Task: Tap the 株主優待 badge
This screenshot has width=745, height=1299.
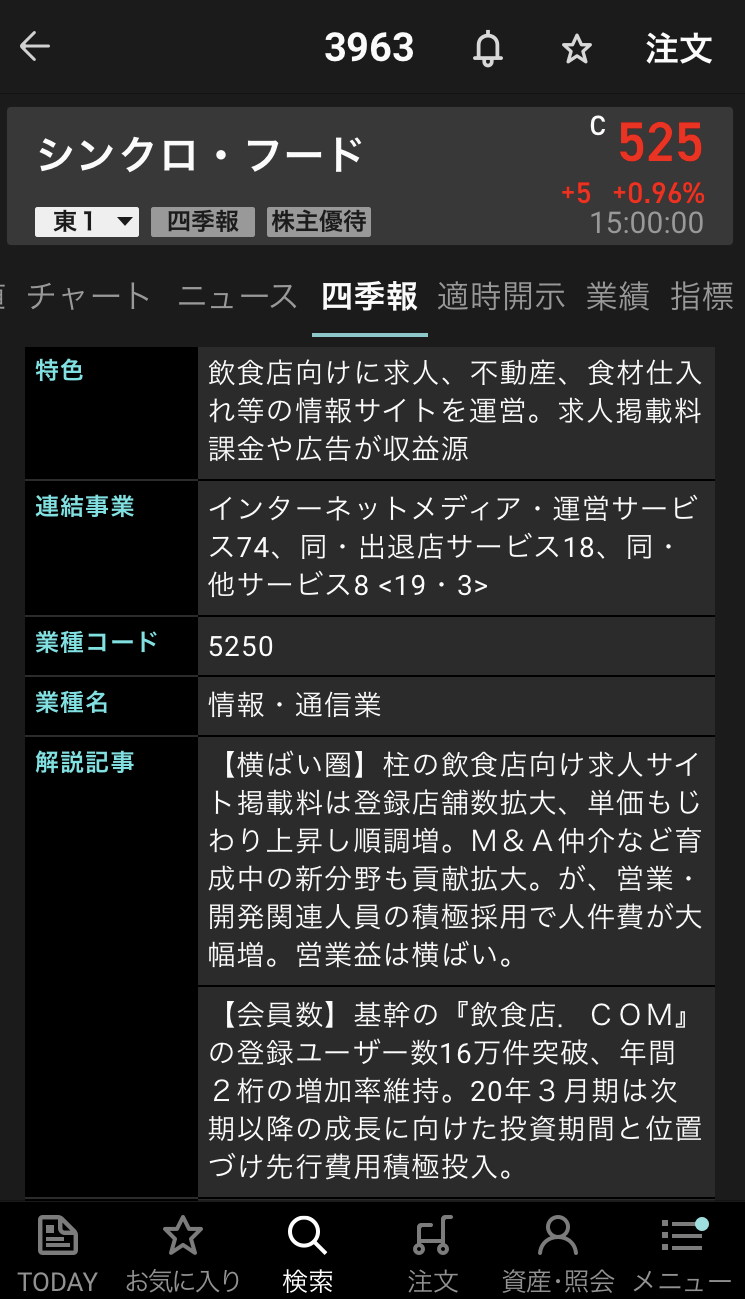Action: pos(319,222)
